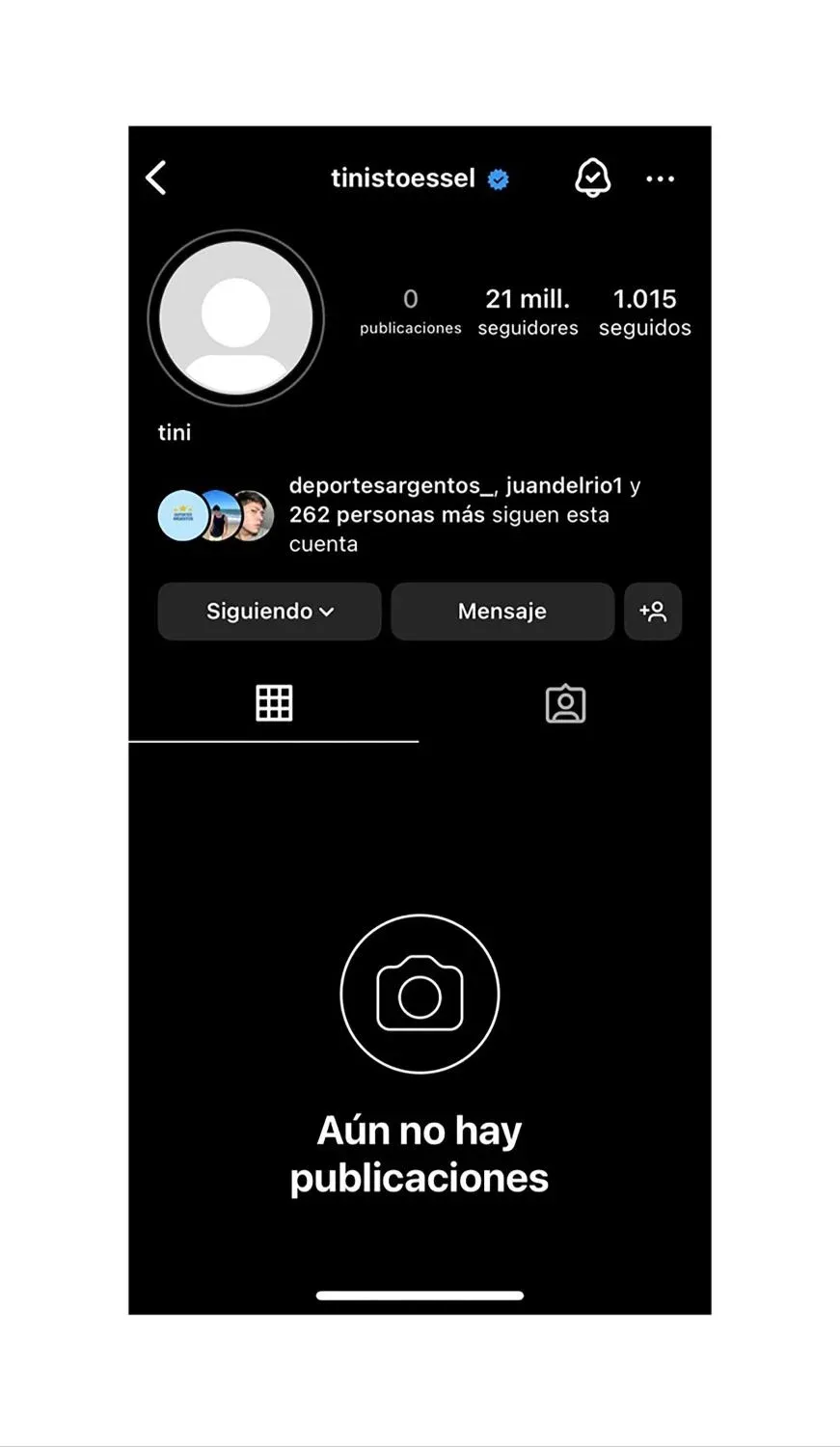This screenshot has width=840, height=1447.
Task: Open the notifications bell for tinistoessel
Action: click(592, 178)
